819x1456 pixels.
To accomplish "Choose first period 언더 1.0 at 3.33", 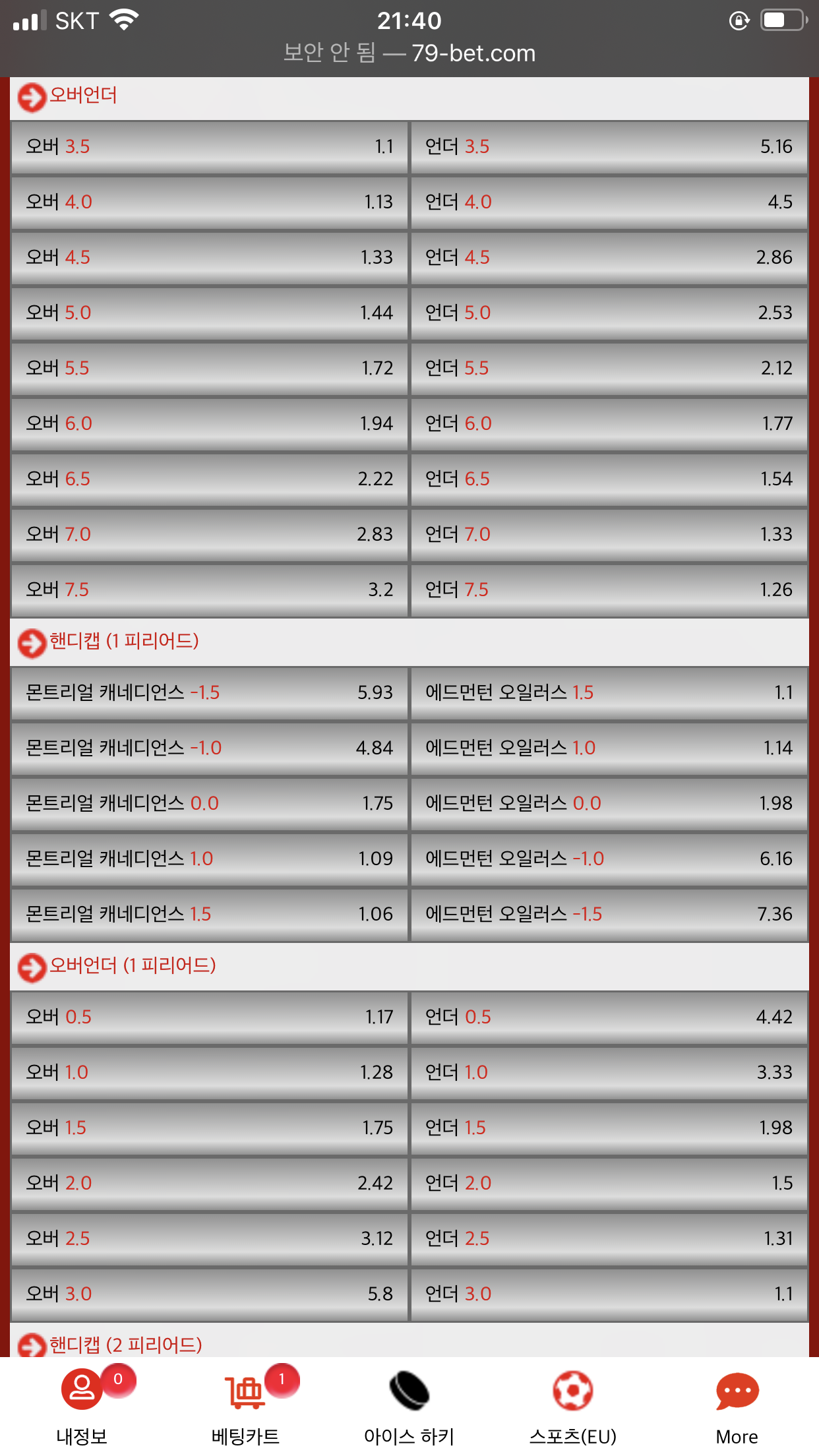I will click(x=609, y=1073).
